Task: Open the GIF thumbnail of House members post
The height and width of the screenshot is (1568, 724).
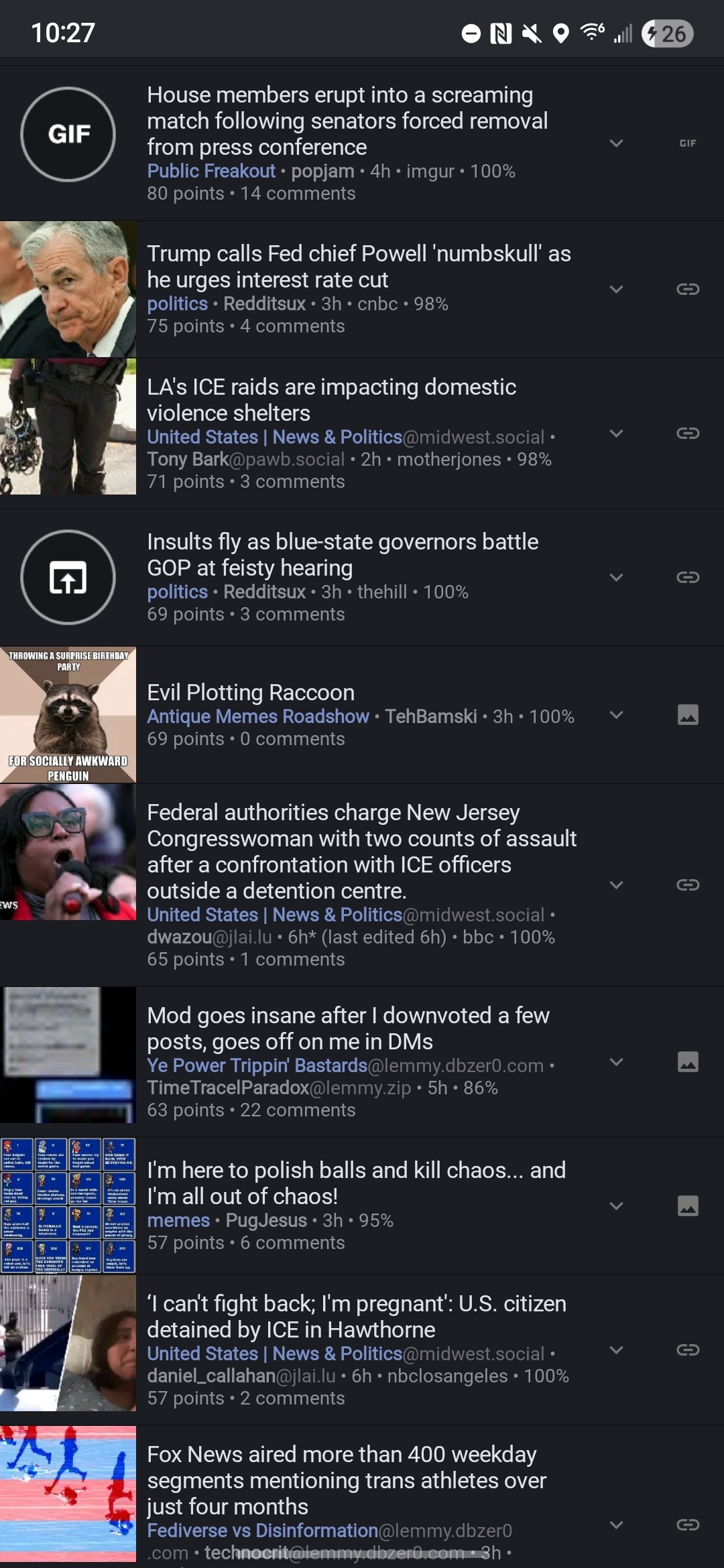Action: [x=68, y=134]
